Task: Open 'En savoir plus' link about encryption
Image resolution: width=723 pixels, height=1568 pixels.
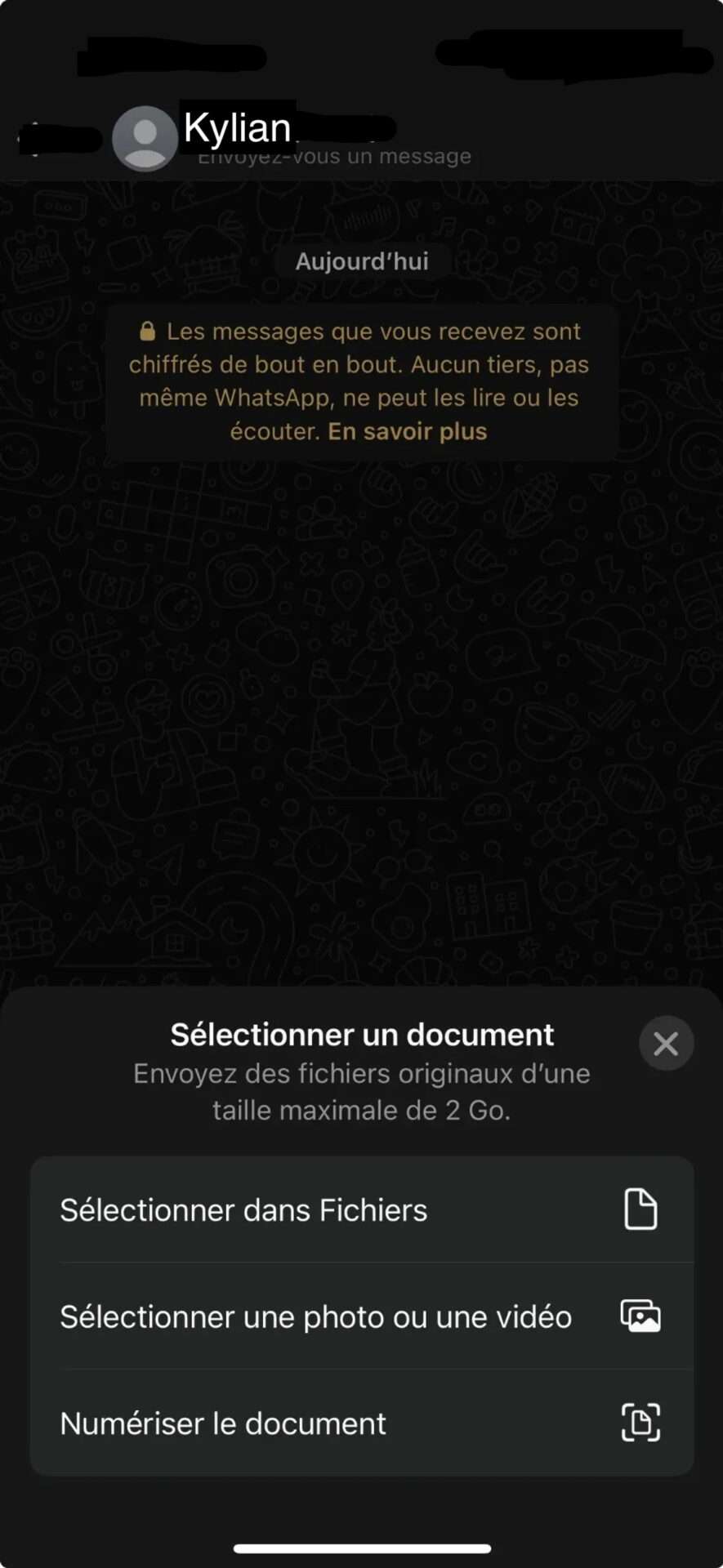Action: tap(407, 430)
